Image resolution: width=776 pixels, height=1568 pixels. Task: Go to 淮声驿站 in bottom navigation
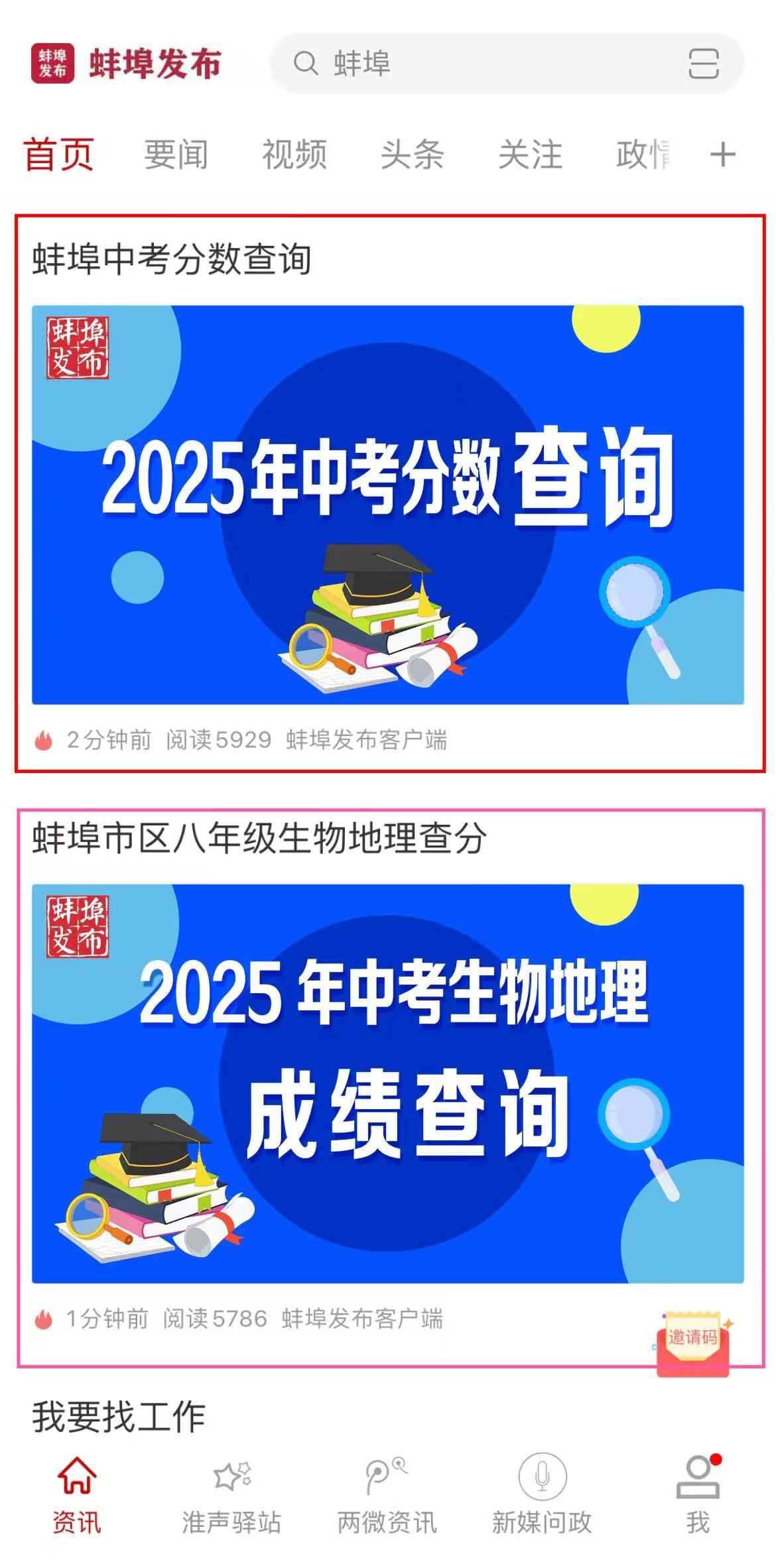coord(231,1495)
